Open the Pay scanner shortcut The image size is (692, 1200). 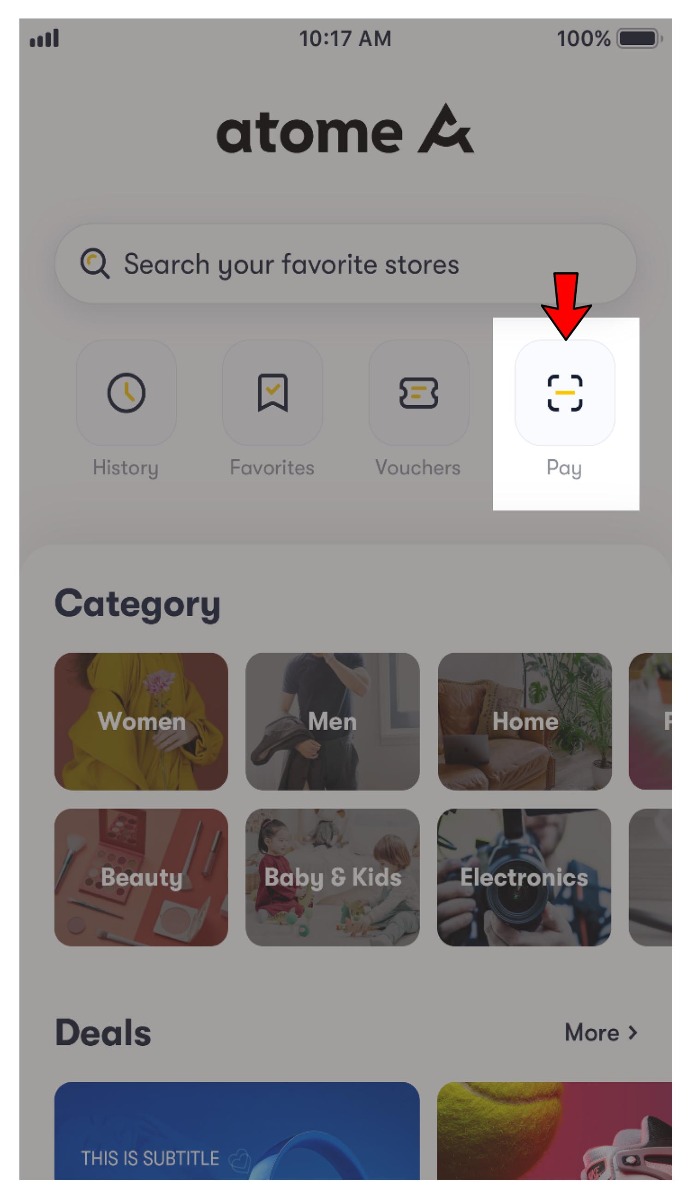(565, 394)
